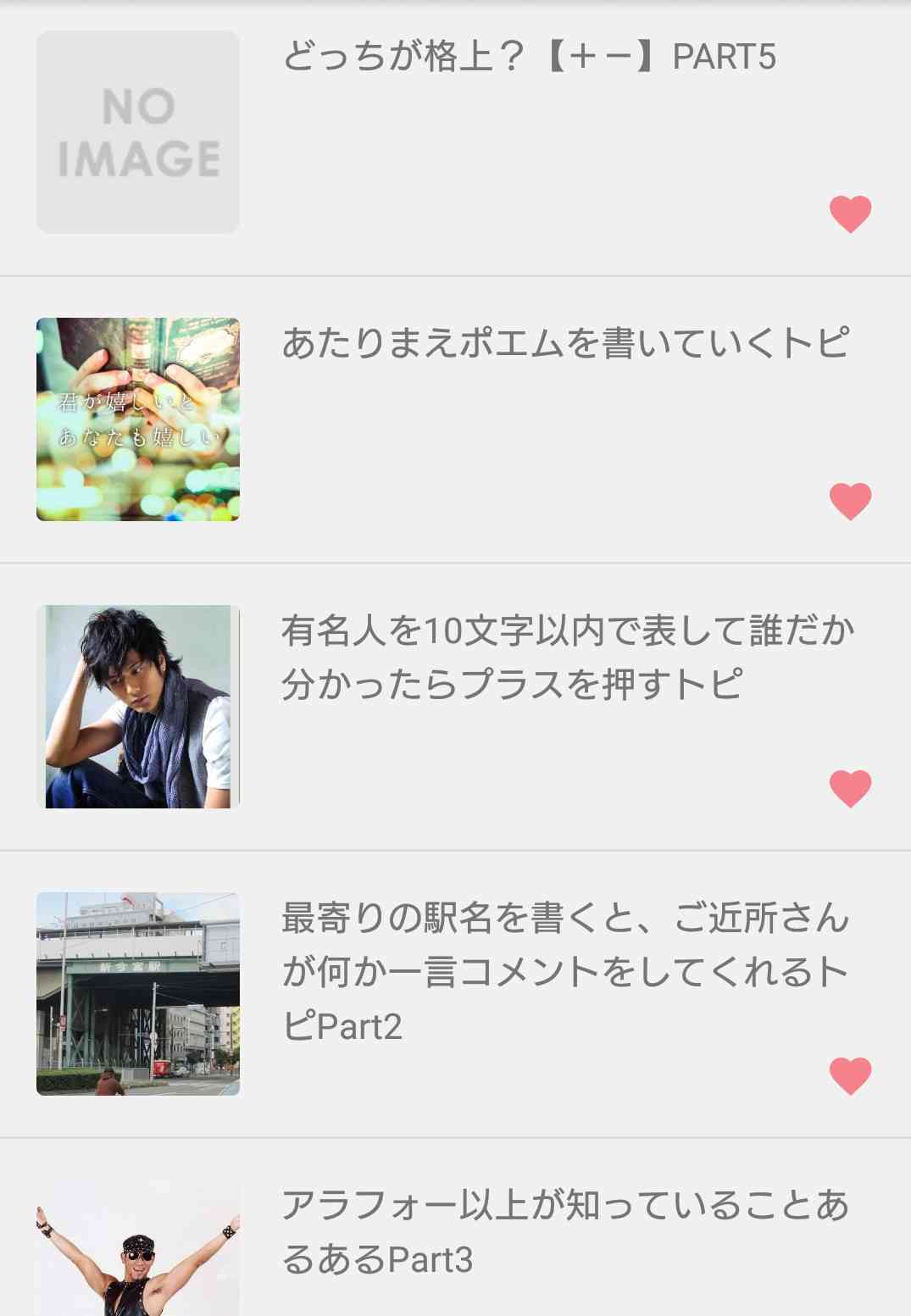Toggle favorite heart for the poem topic
This screenshot has width=911, height=1316.
(x=849, y=500)
